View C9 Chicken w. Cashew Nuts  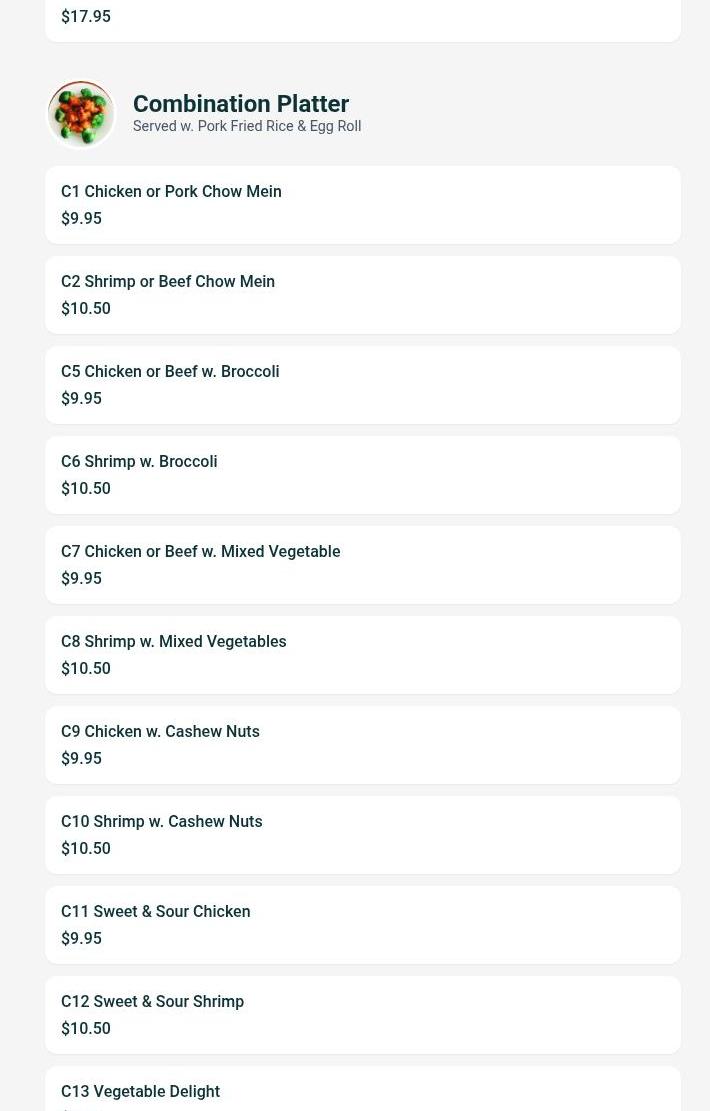pyautogui.click(x=362, y=745)
